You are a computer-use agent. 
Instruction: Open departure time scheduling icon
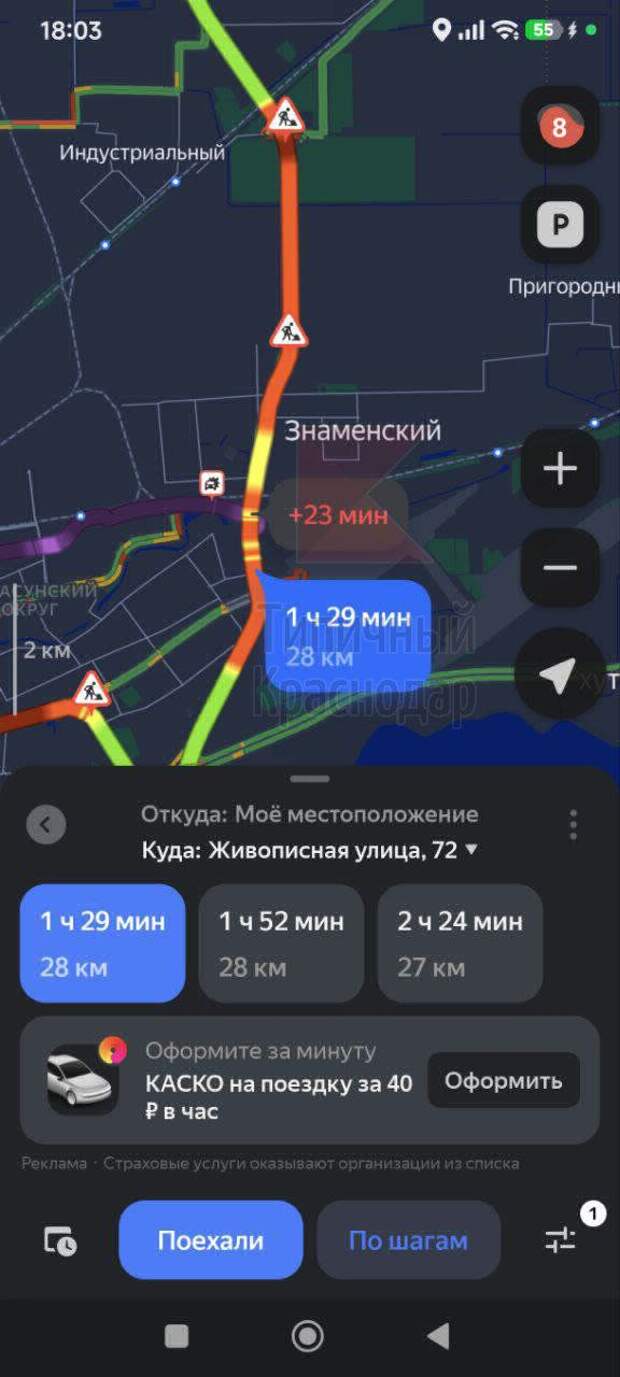[59, 1241]
